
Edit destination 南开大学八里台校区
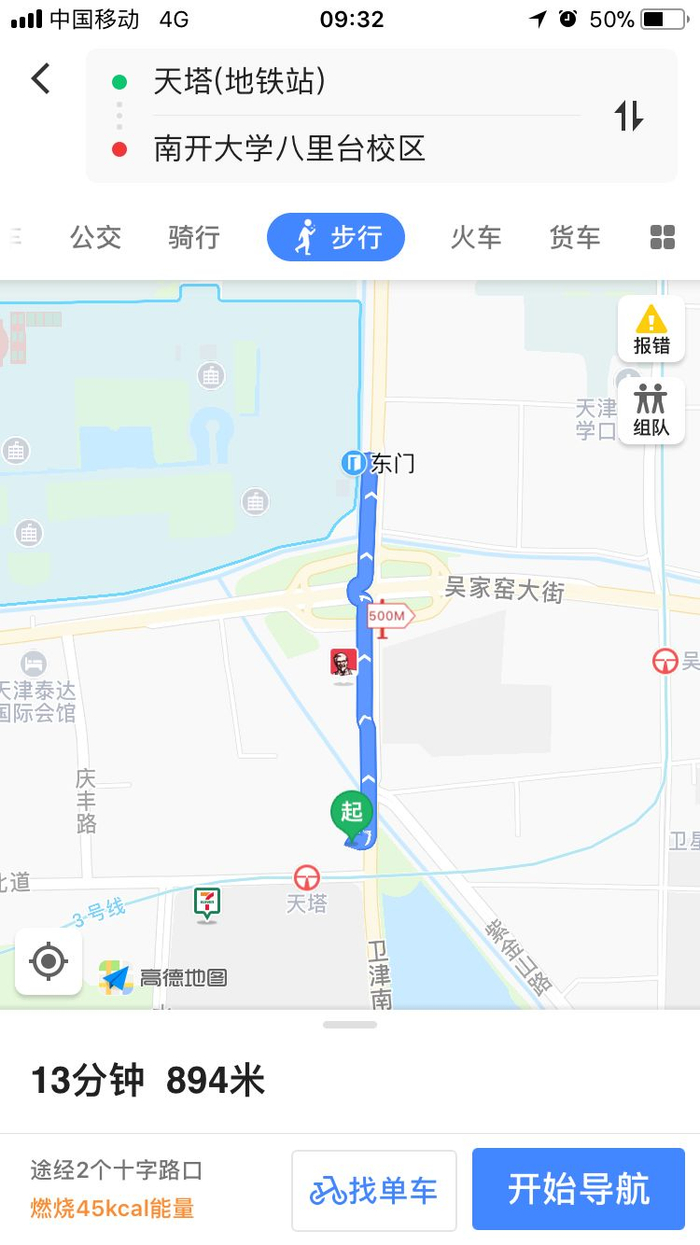289,149
